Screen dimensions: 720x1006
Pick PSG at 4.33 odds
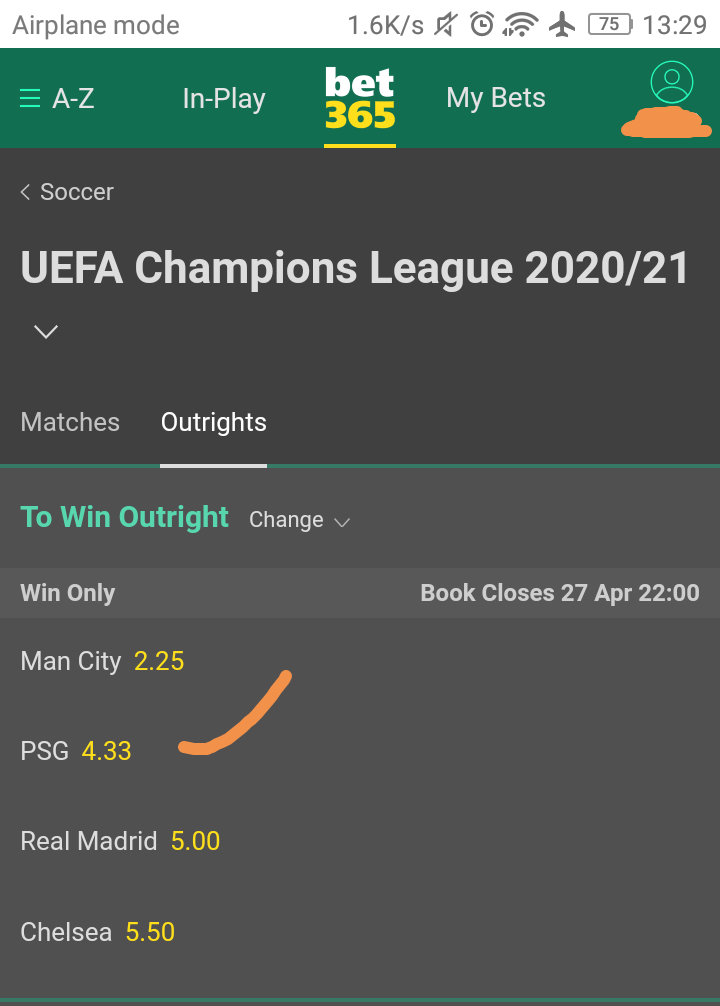coord(106,751)
